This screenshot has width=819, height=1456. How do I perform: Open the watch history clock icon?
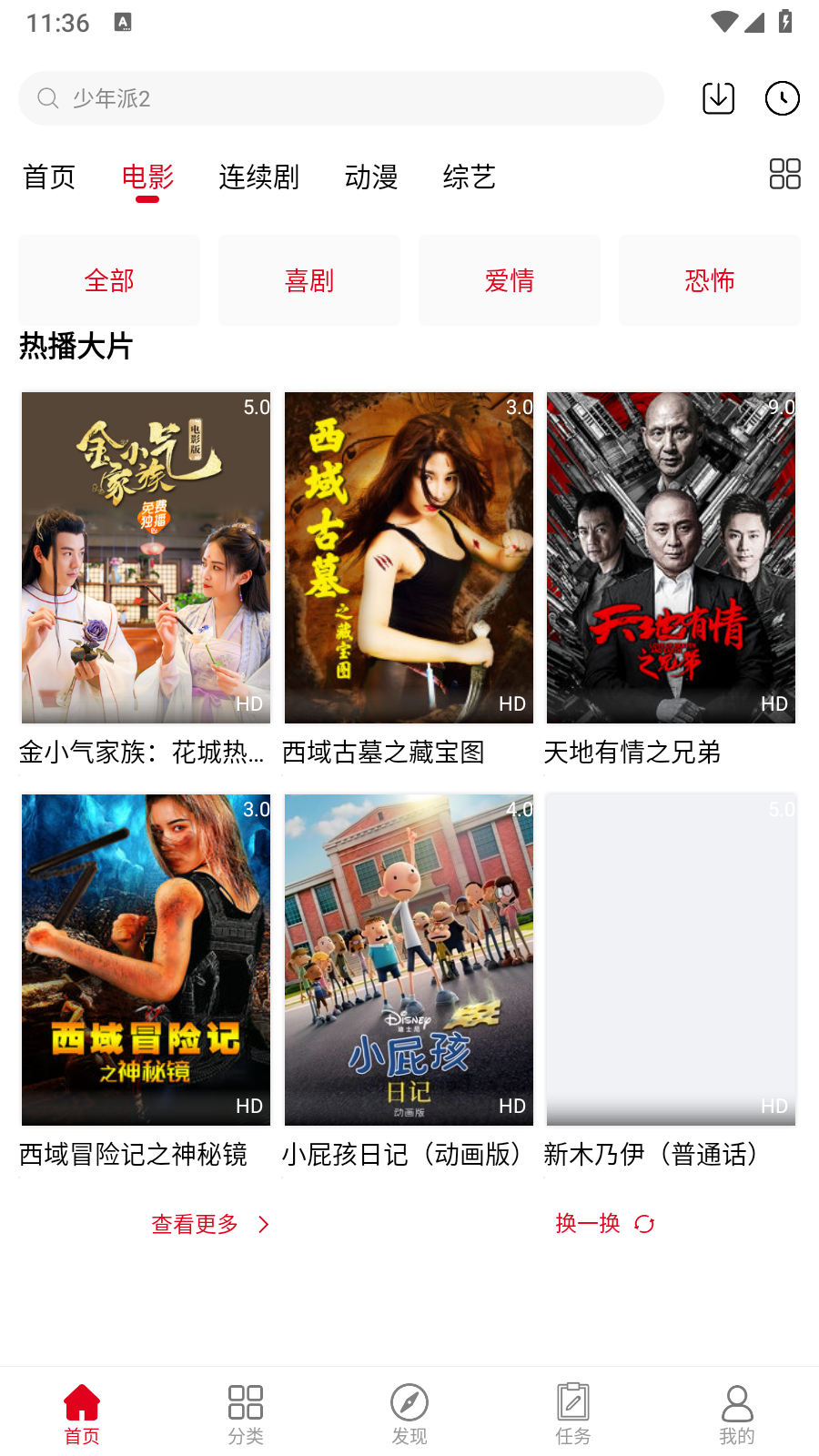click(781, 96)
